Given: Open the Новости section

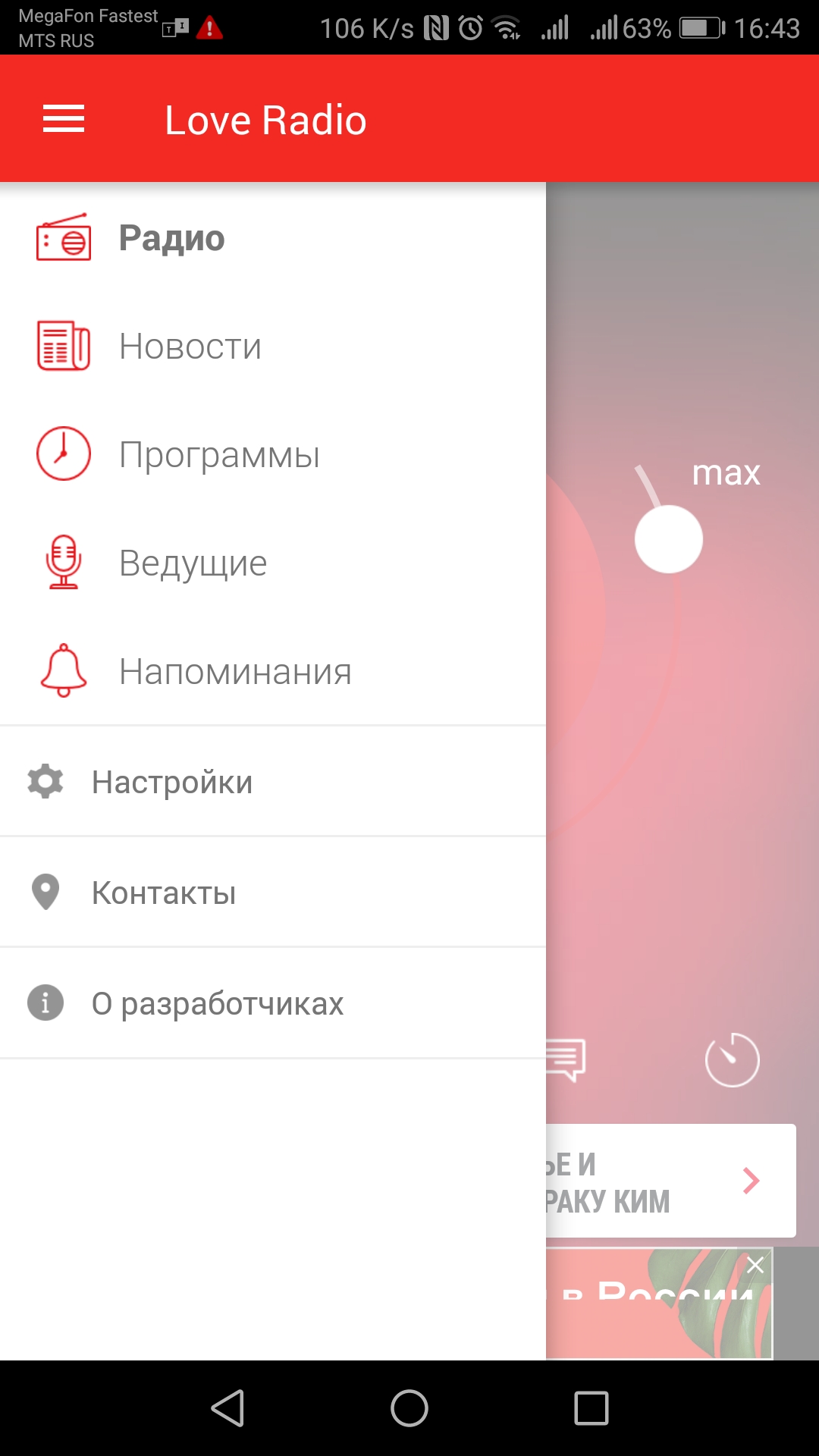Looking at the screenshot, I should point(190,347).
